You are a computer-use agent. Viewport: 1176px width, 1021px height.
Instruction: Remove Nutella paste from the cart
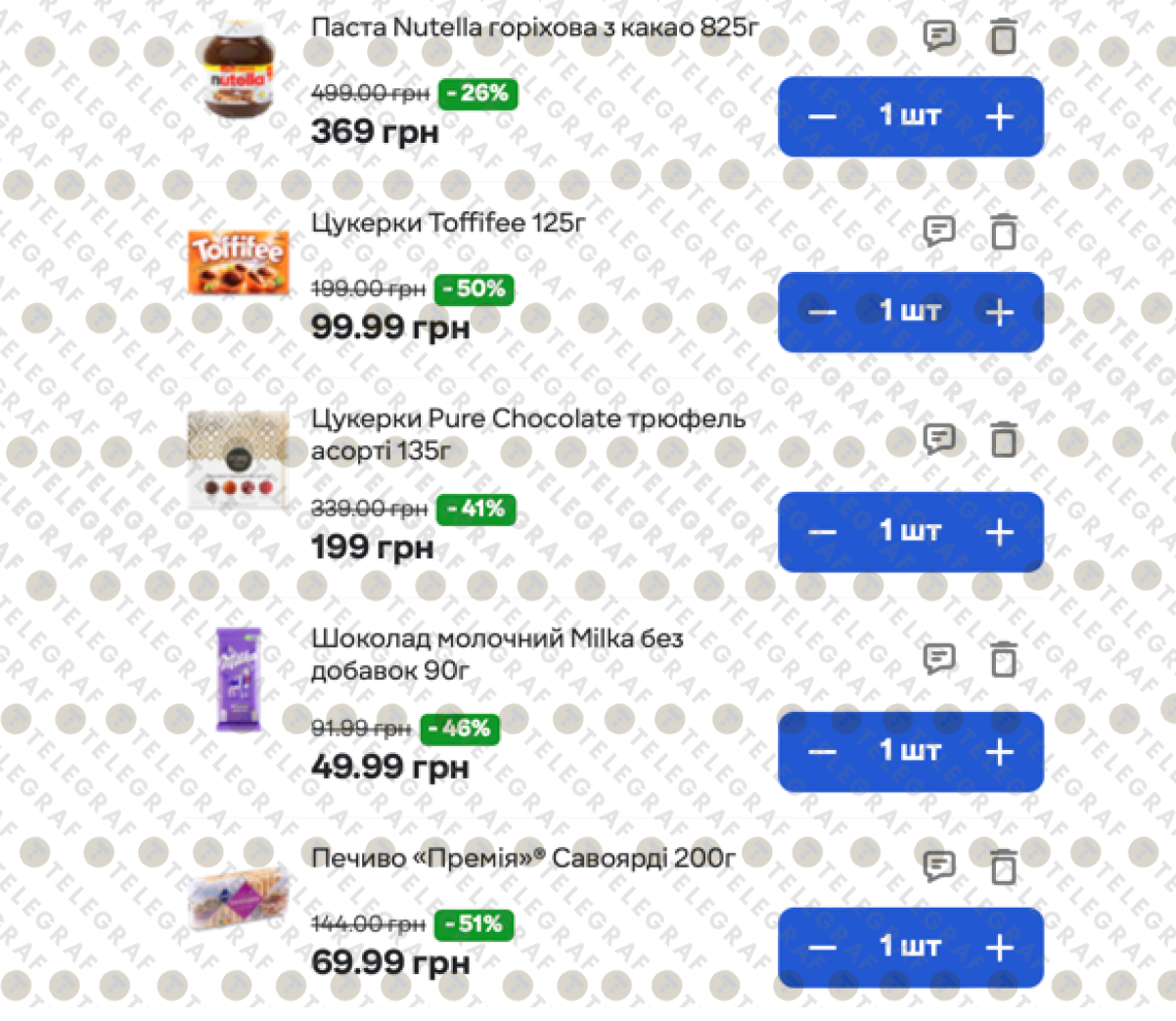[x=1003, y=36]
